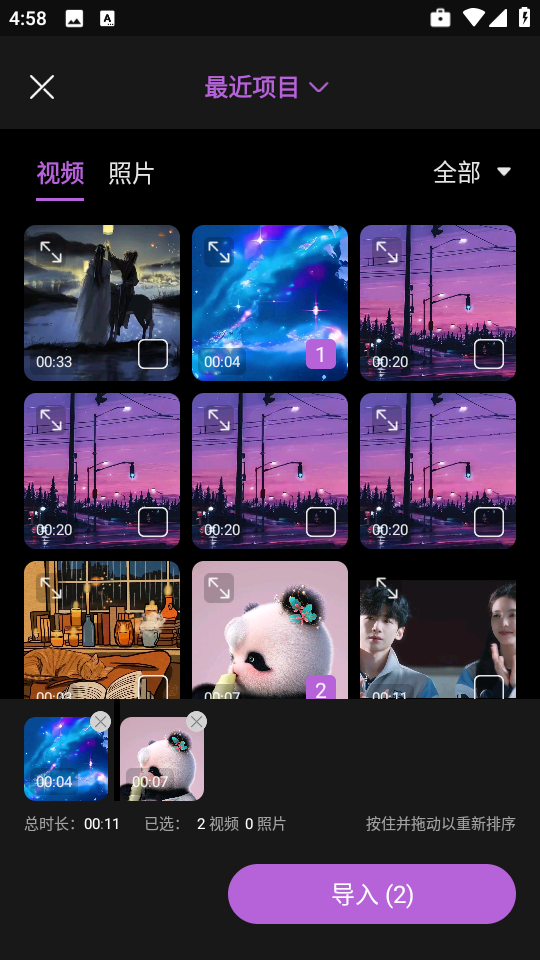Select the 00:33 couple-on-horse video checkbox
540x960 pixels.
tap(152, 354)
